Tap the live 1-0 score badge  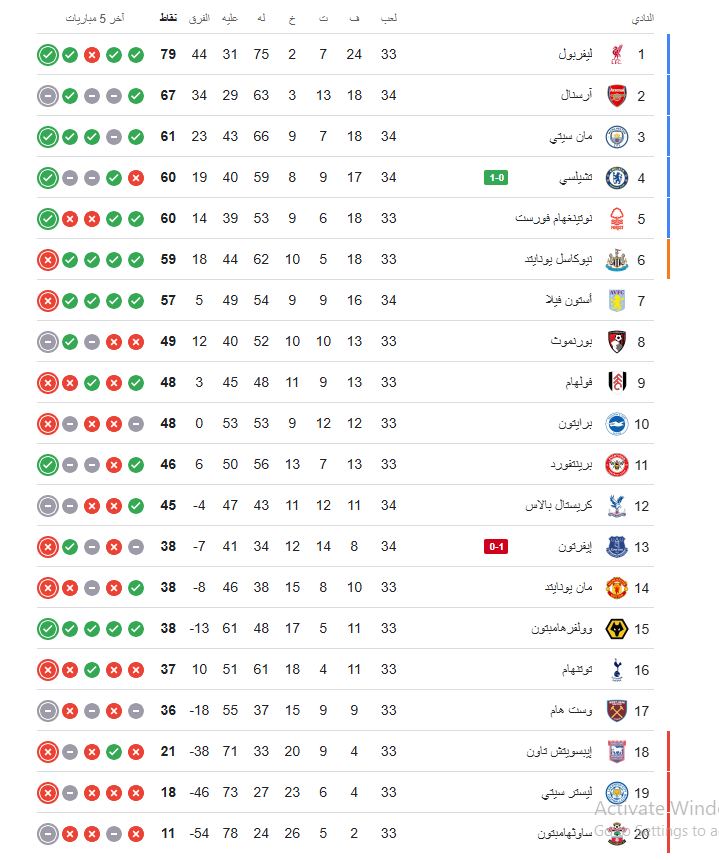[x=496, y=178]
